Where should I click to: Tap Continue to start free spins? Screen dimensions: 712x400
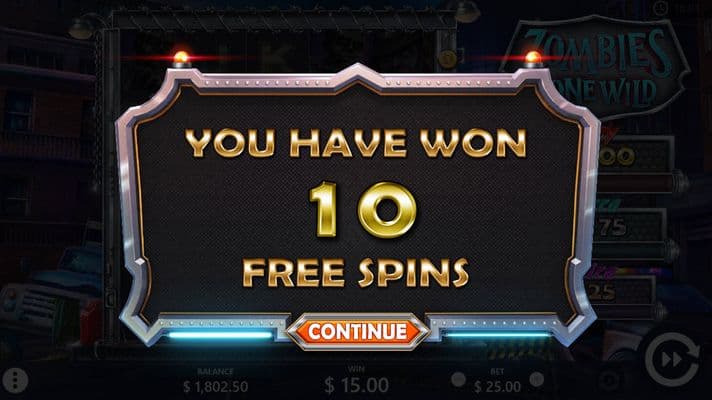pyautogui.click(x=357, y=330)
